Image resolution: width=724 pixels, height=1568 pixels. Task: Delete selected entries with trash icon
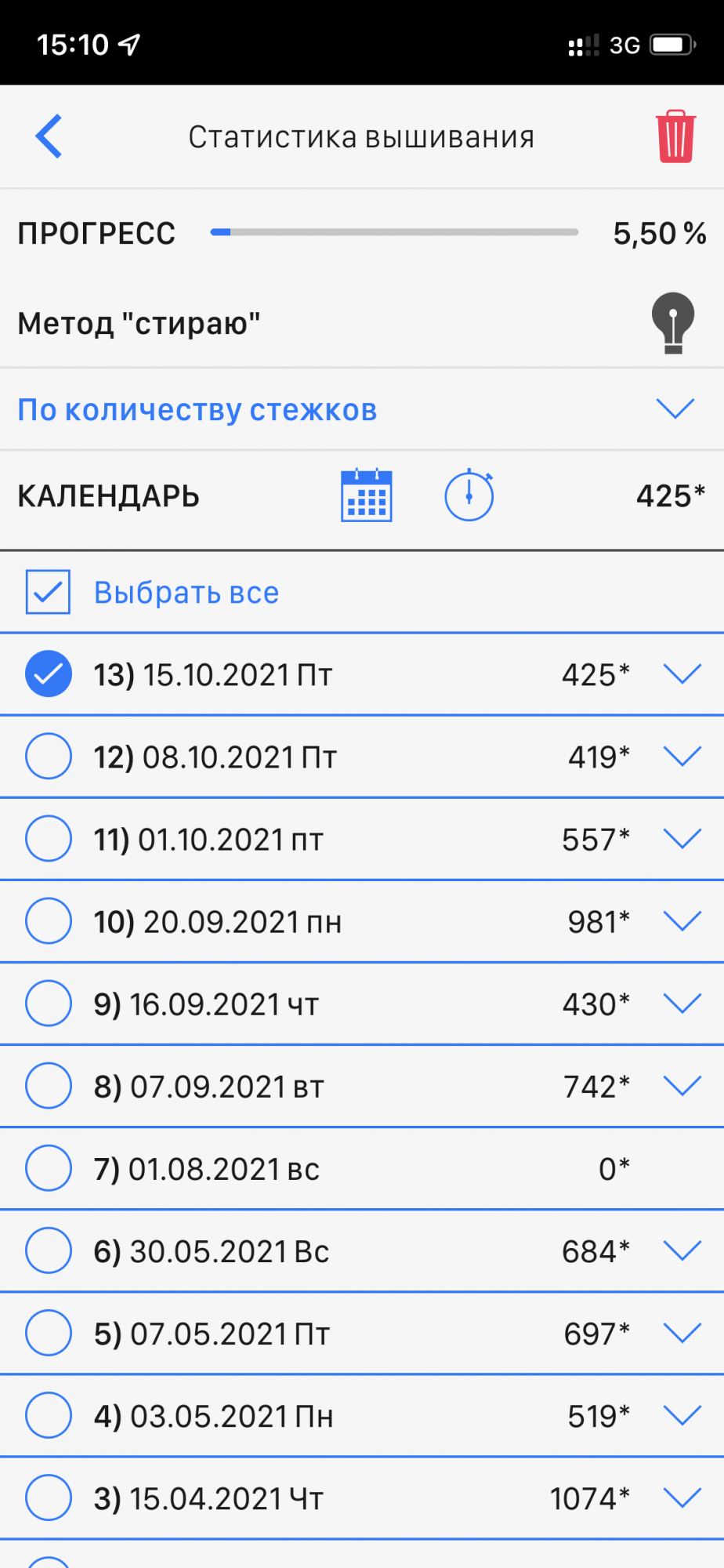tap(675, 136)
